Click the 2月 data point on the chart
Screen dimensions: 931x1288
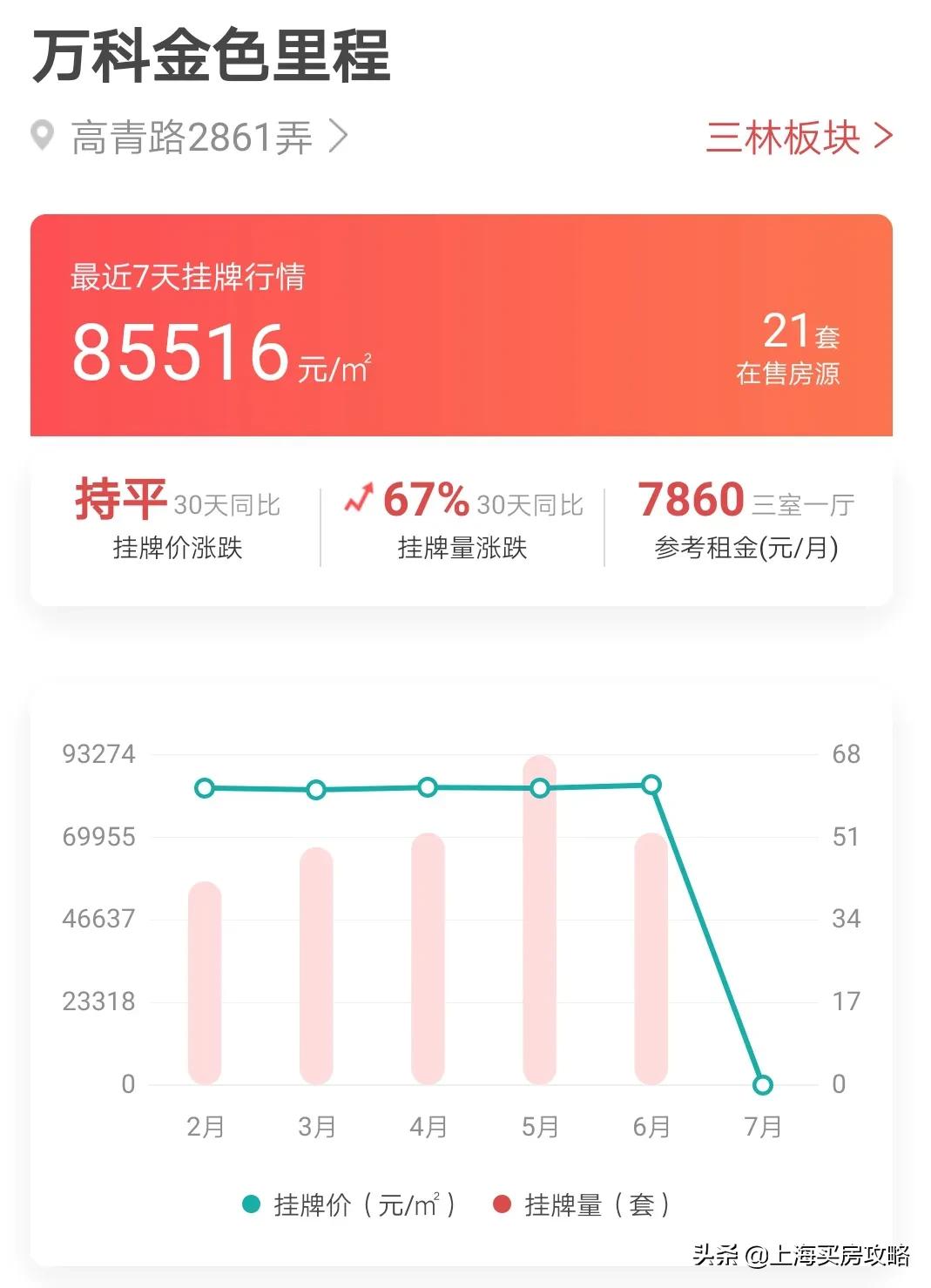coord(205,789)
